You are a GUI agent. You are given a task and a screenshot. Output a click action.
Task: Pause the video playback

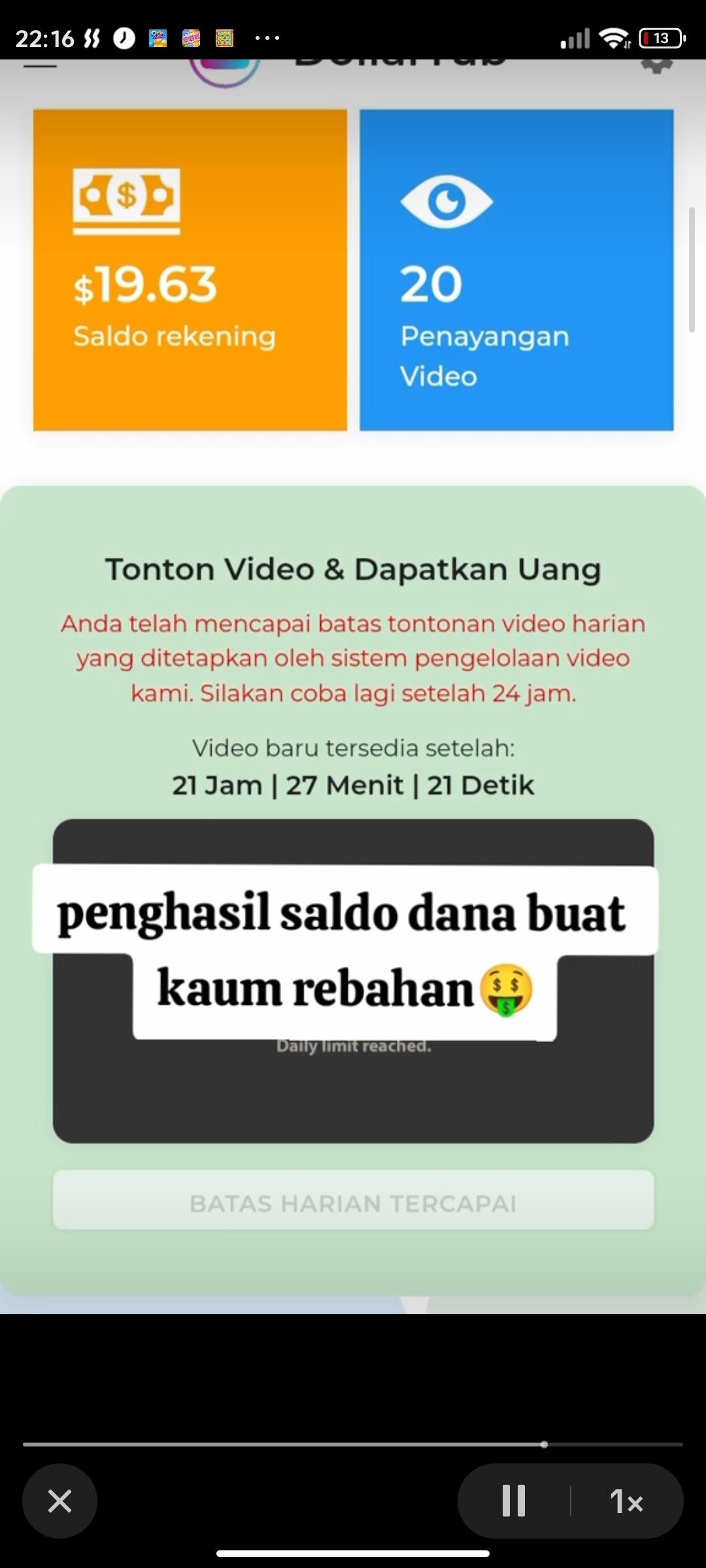pos(514,1501)
